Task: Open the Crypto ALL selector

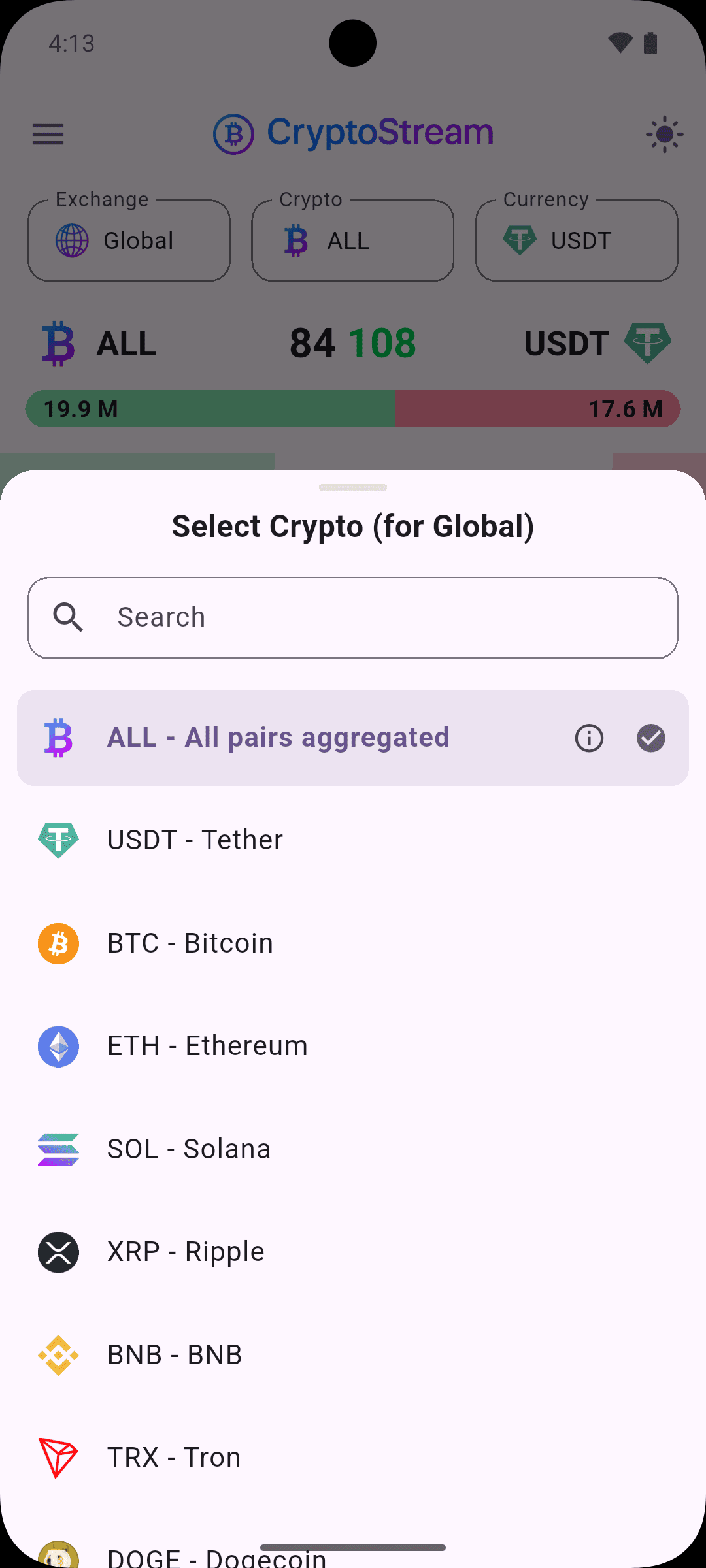Action: click(352, 240)
